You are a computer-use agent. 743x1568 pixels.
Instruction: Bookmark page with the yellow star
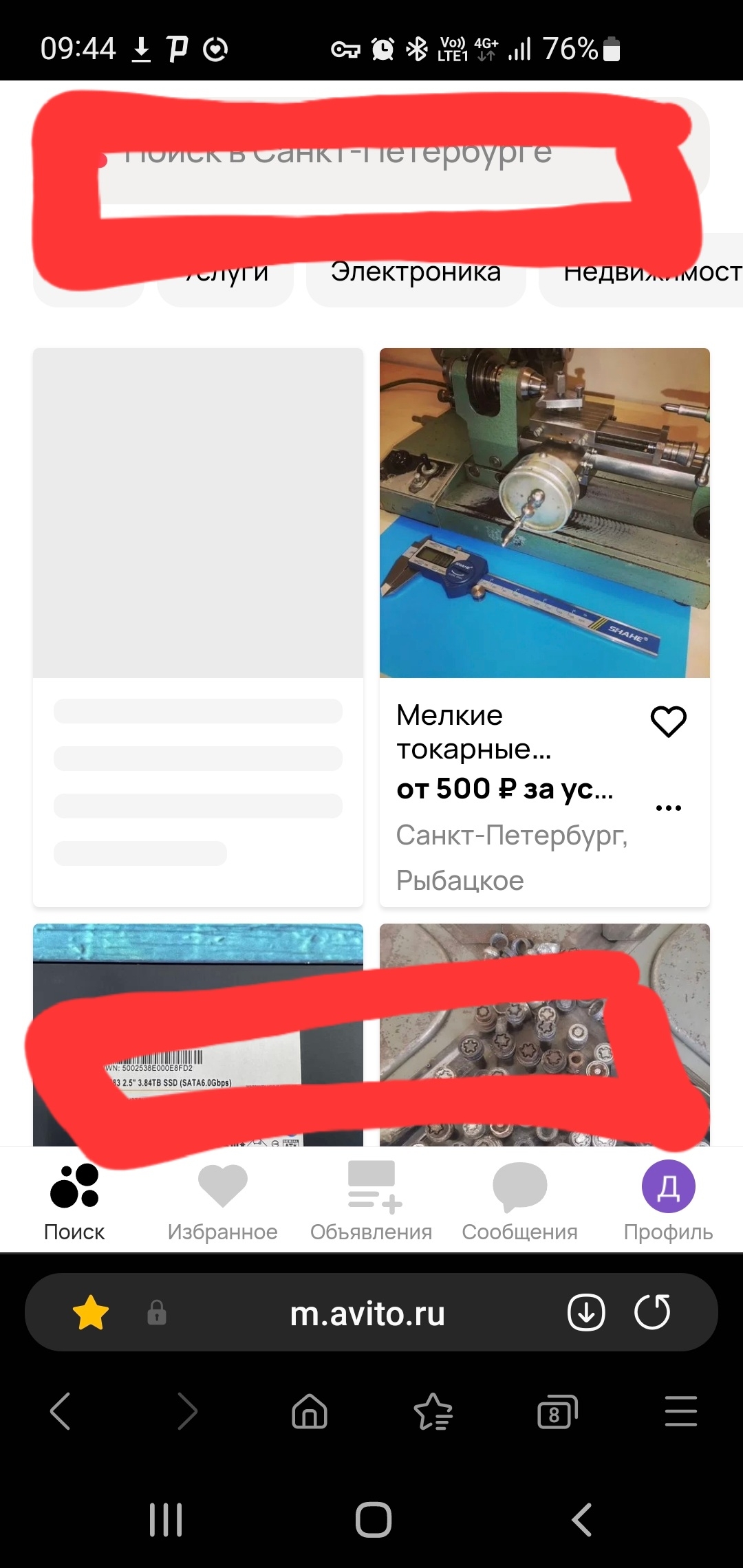click(91, 1312)
